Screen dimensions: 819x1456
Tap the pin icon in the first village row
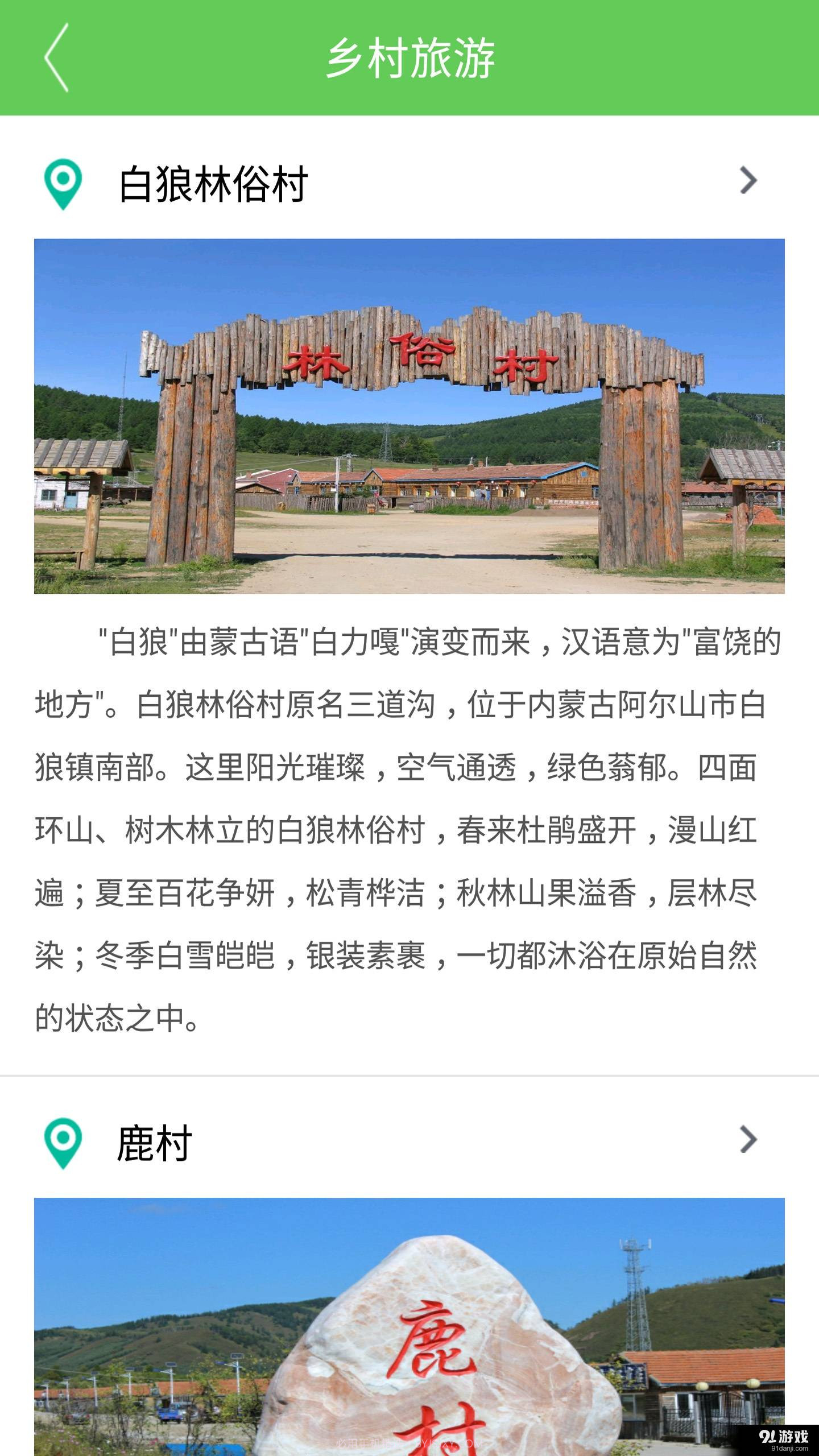(64, 183)
